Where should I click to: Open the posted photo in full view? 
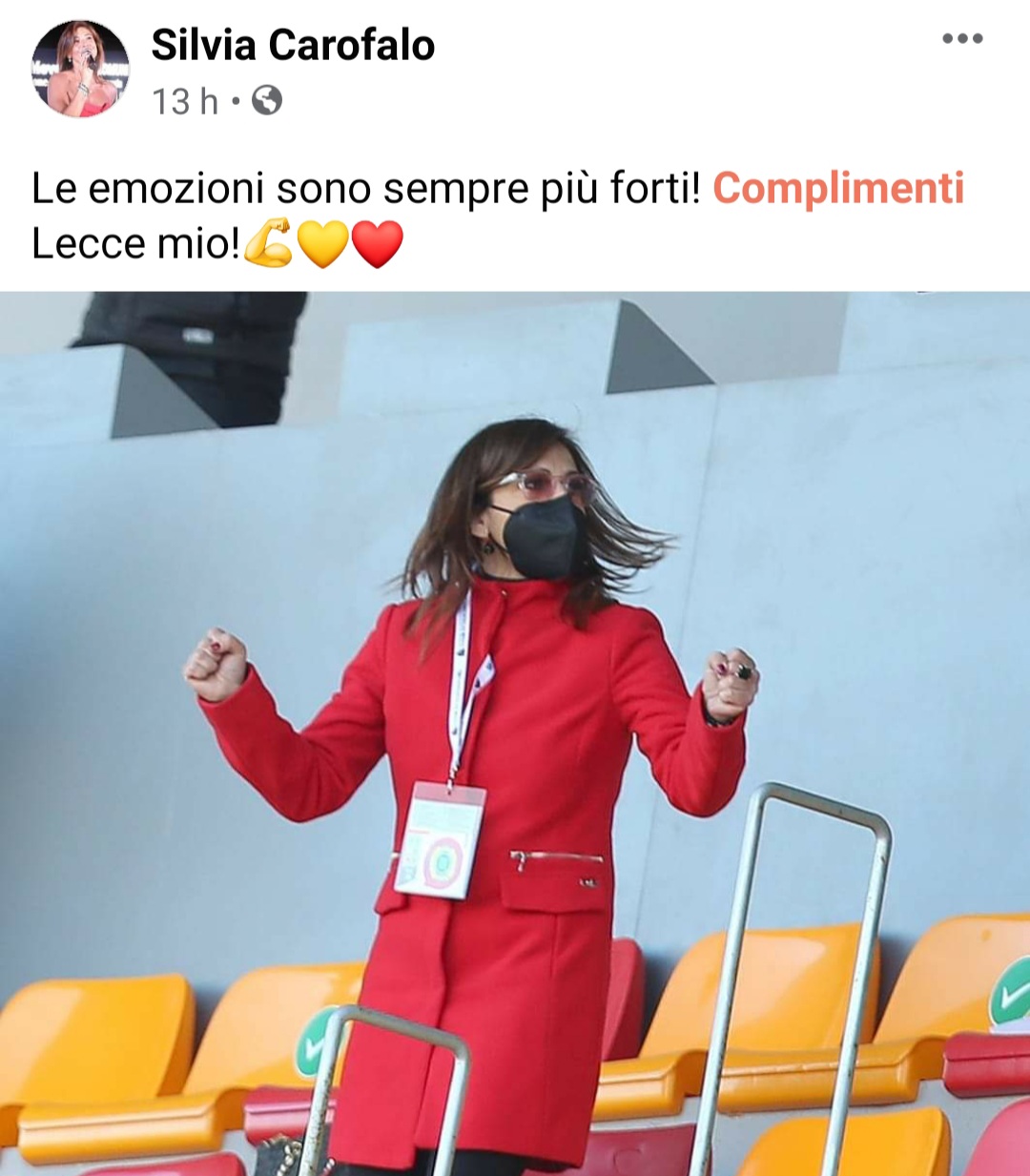[x=515, y=732]
